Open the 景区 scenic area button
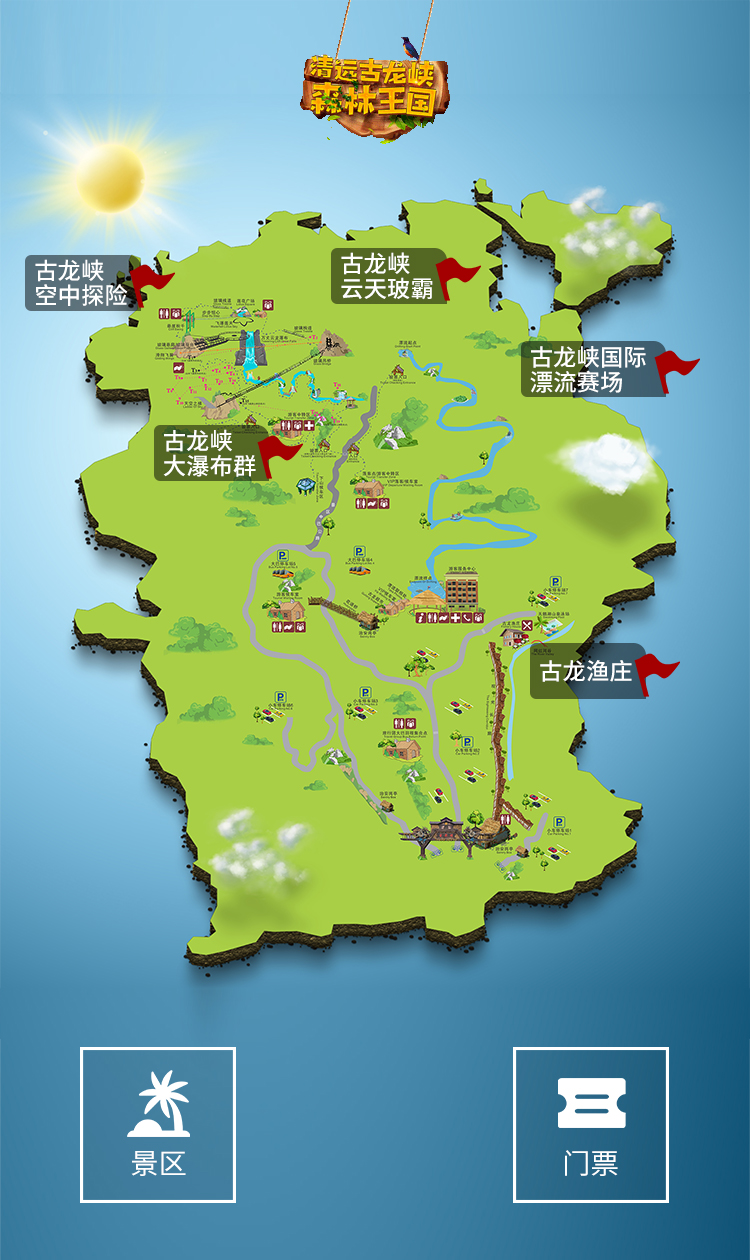Image resolution: width=750 pixels, height=1260 pixels. pos(158,1124)
